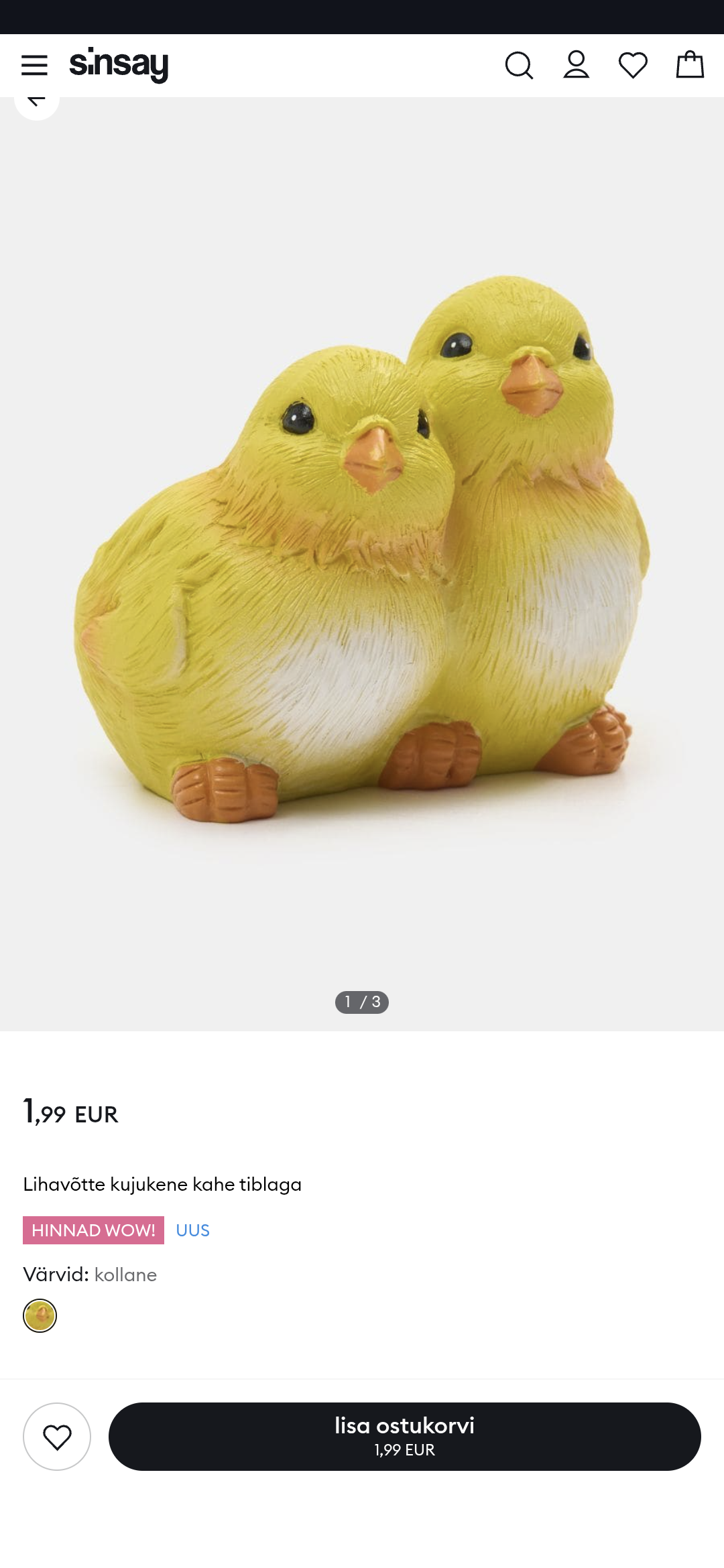The image size is (724, 1568).
Task: Open the search icon
Action: (x=519, y=66)
